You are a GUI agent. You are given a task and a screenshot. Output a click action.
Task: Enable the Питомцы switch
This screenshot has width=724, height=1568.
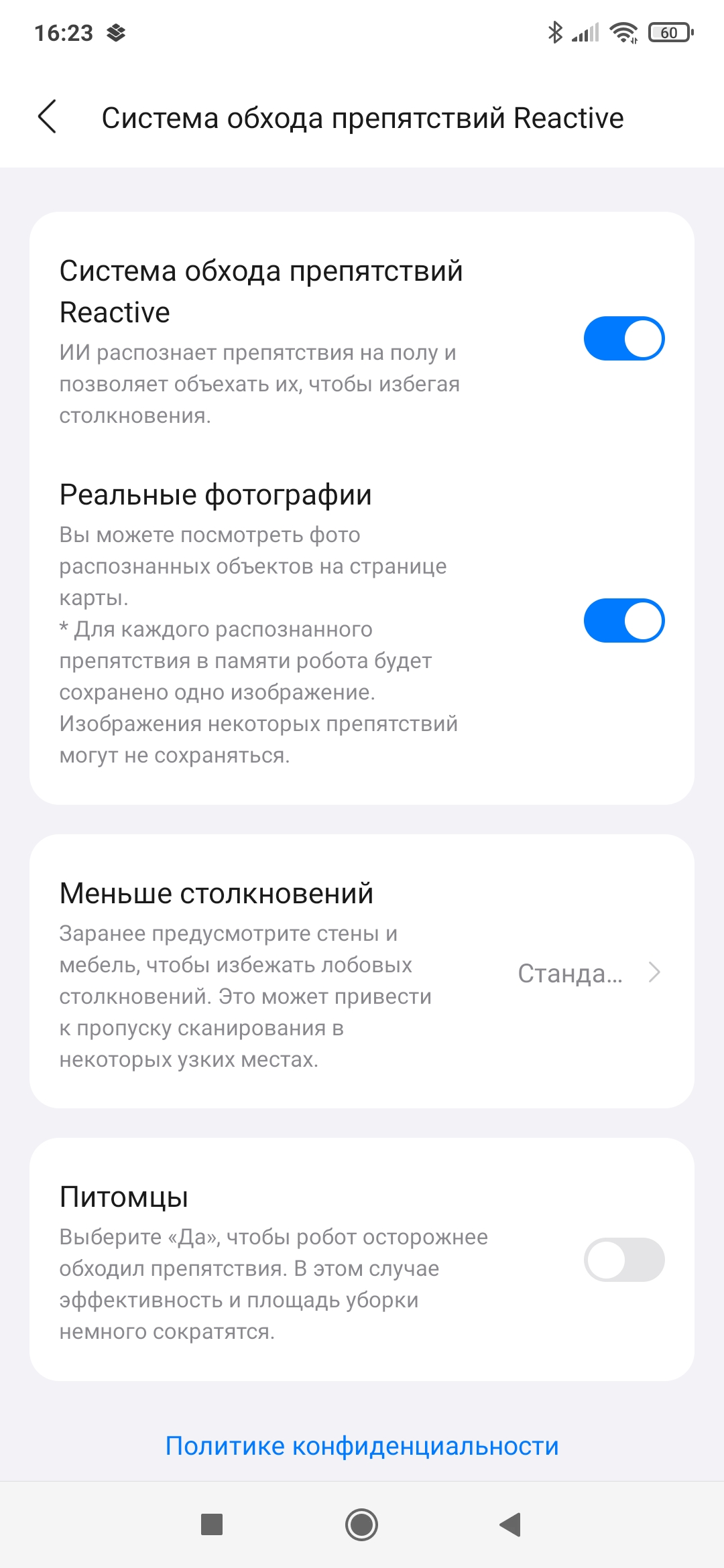[623, 1260]
